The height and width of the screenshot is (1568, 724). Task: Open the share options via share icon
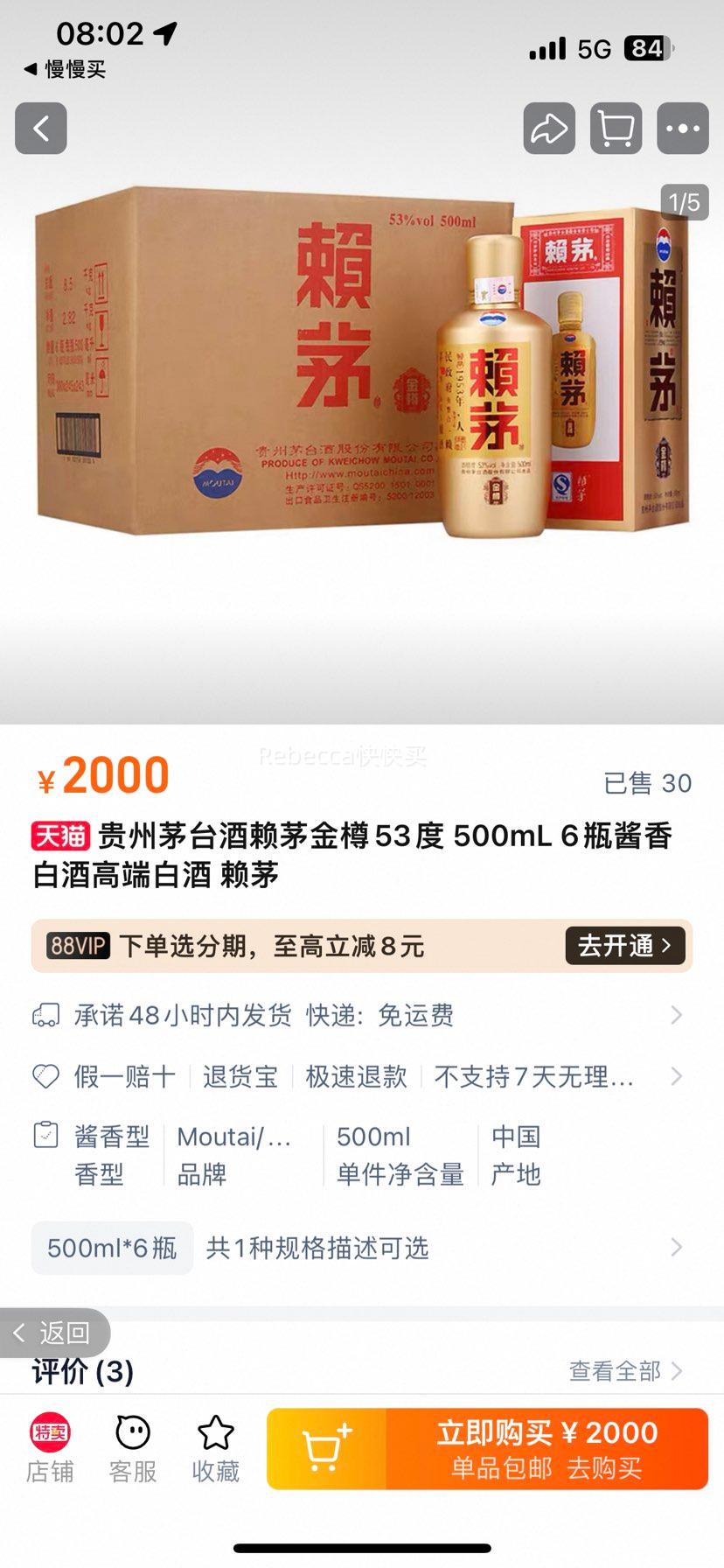[548, 129]
